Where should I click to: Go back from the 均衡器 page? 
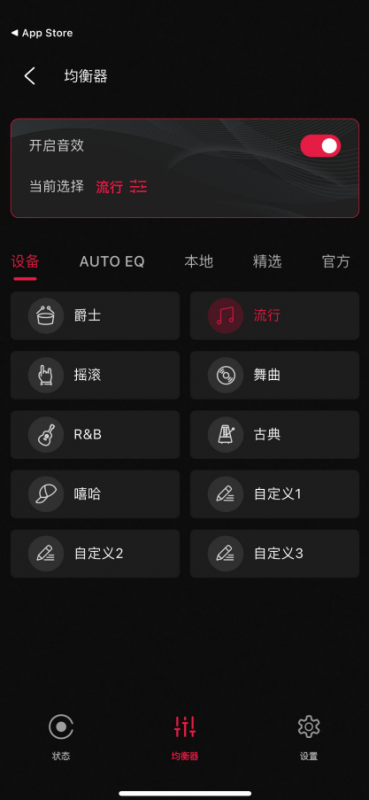coord(30,77)
